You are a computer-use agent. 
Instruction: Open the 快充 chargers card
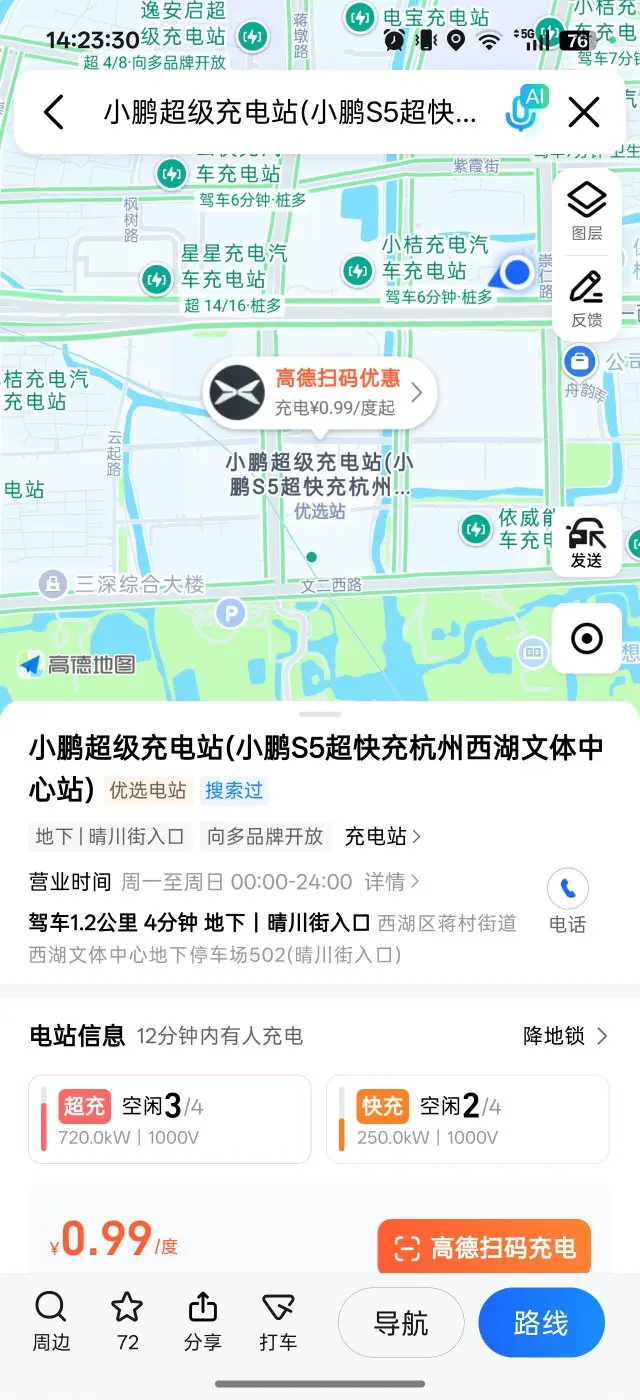point(468,1119)
